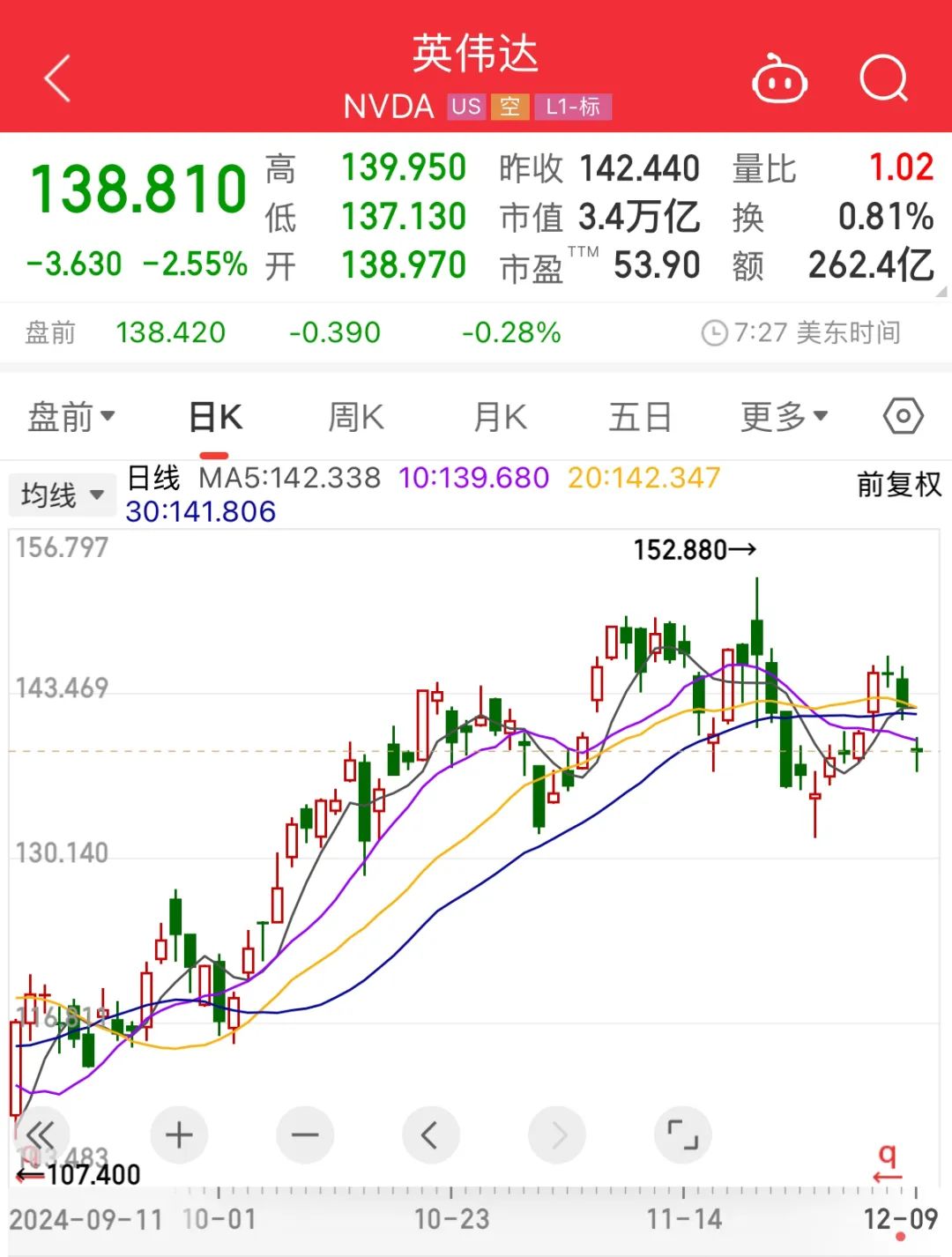Toggle 空 short-selling badge next to US
Viewport: 952px width, 1257px height.
coord(509,107)
